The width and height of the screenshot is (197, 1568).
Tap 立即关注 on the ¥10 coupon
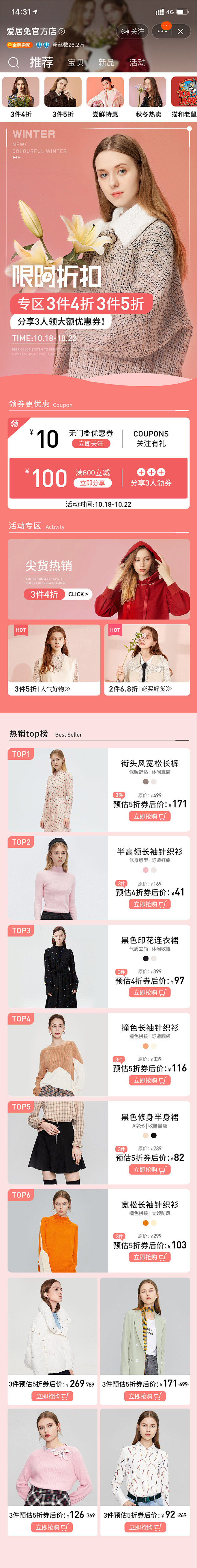point(91,444)
